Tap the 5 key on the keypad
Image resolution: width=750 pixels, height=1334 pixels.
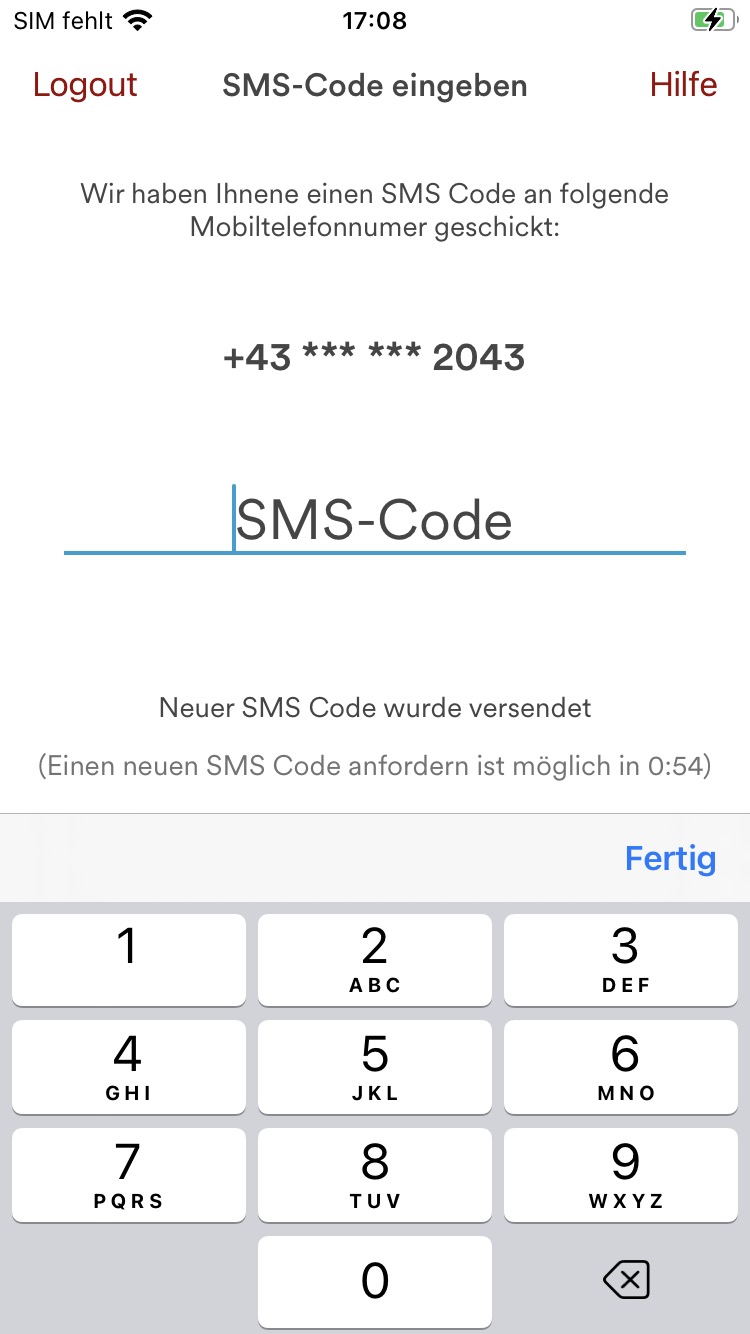click(x=375, y=1066)
